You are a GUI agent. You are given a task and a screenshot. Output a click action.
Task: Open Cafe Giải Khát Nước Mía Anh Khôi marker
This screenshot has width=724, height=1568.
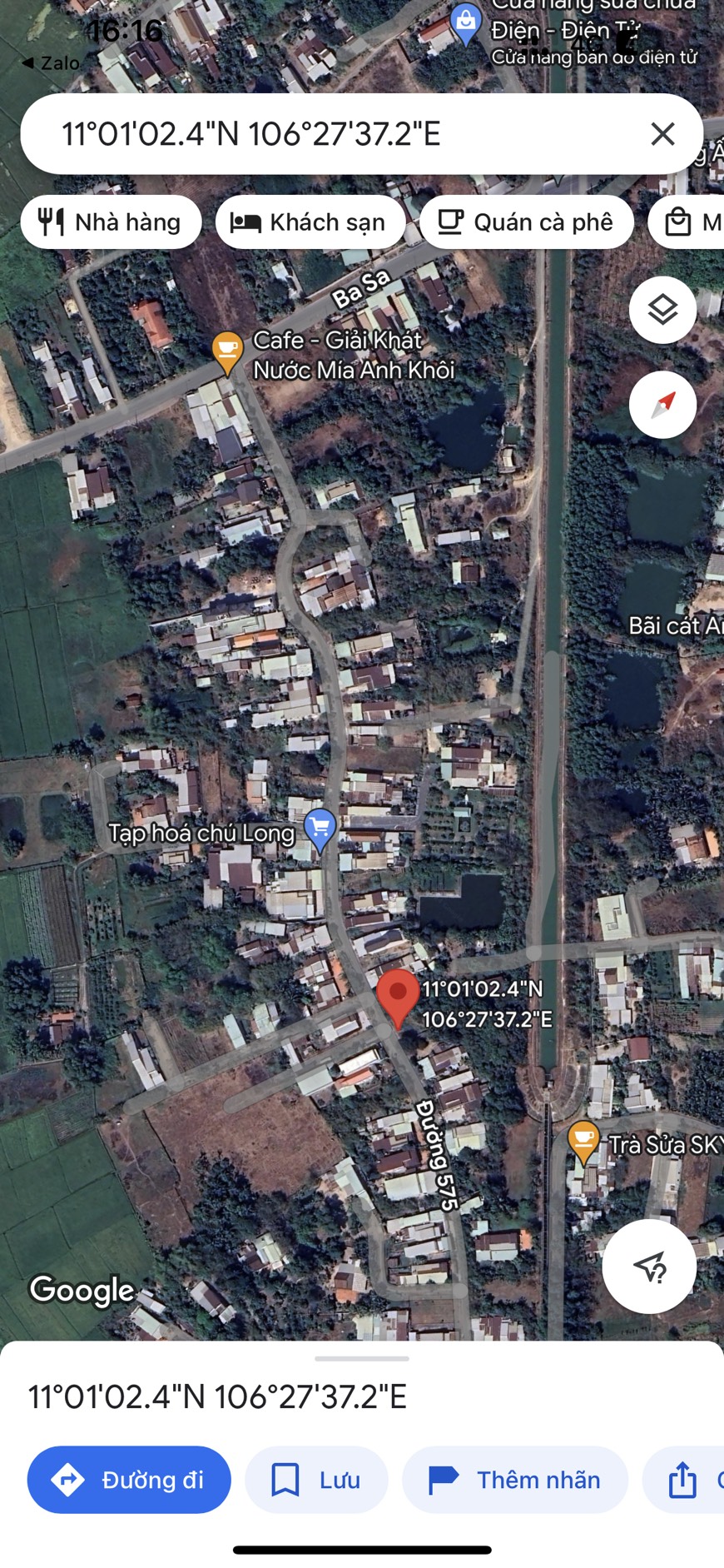(227, 351)
